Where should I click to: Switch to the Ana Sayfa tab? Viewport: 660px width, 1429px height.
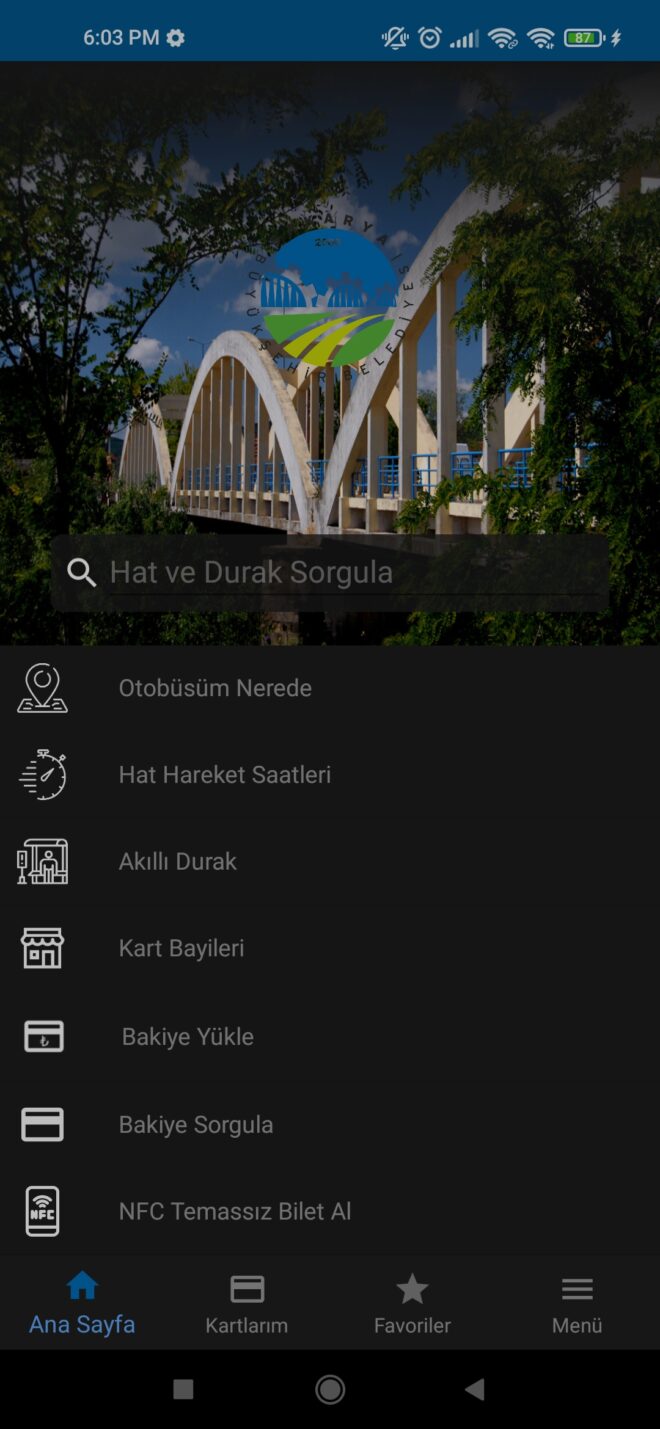coord(82,1304)
